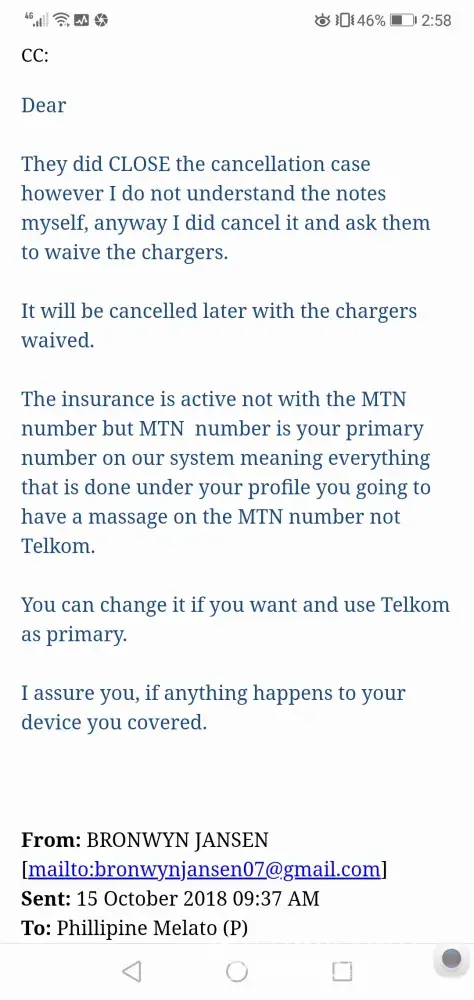Open the recent apps view
Image resolution: width=474 pixels, height=1000 pixels.
[x=342, y=971]
